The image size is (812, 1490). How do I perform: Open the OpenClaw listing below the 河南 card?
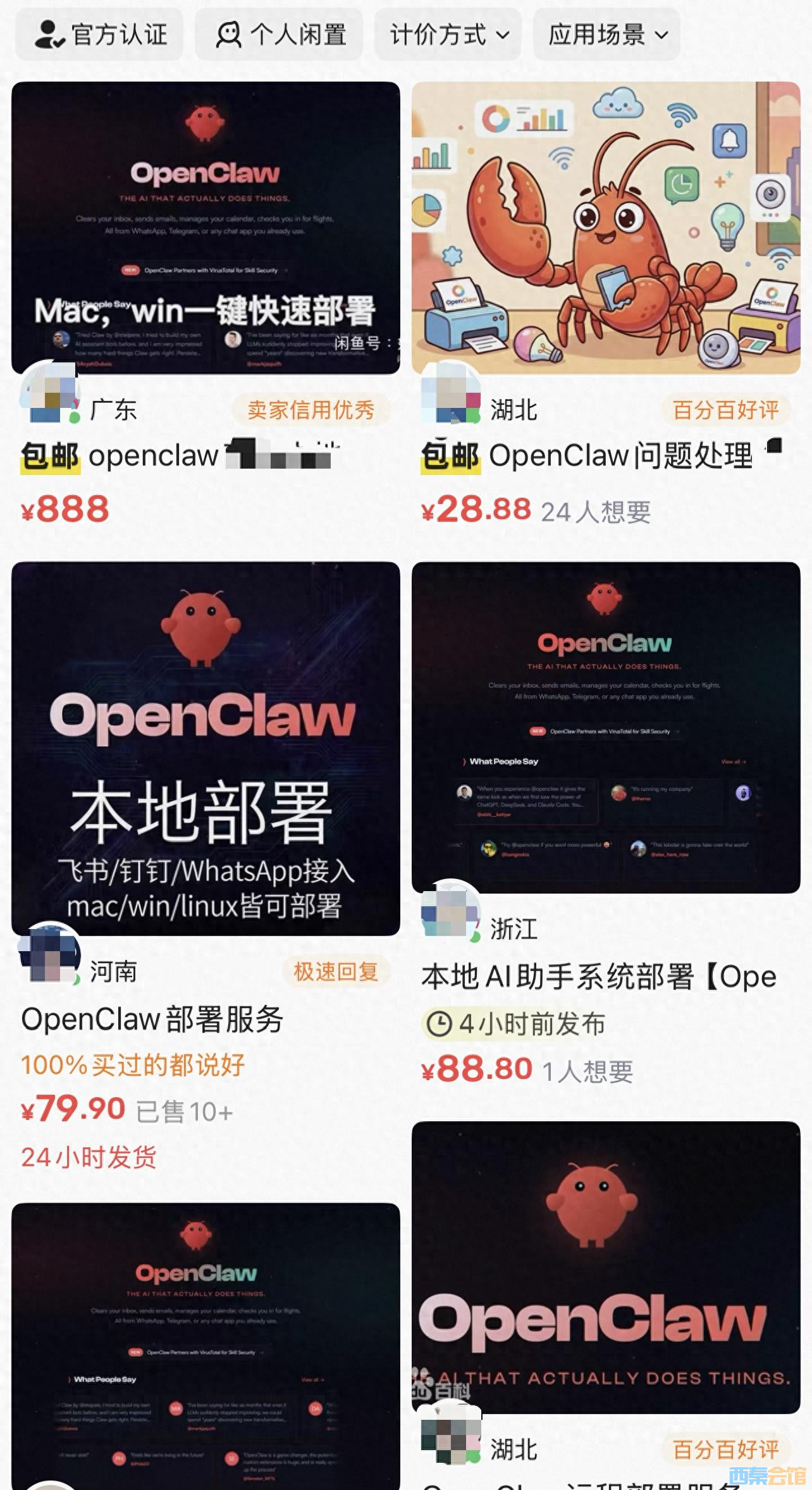206,1346
